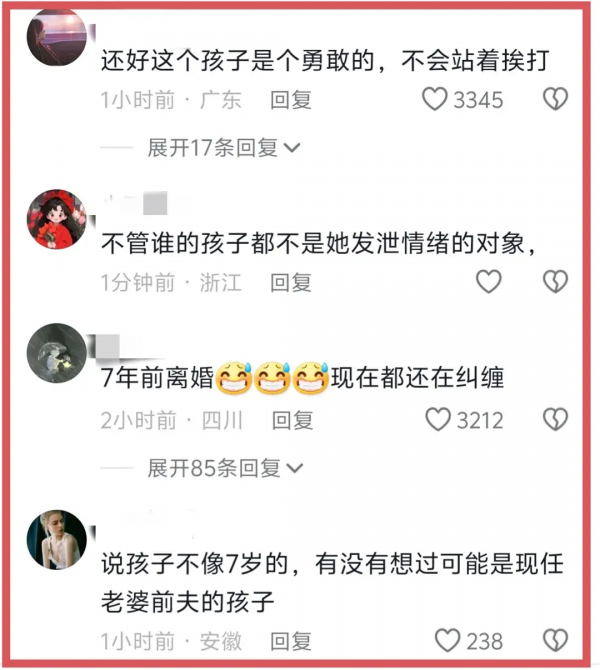Like the comment about the brave child
The image size is (600, 670).
(435, 100)
